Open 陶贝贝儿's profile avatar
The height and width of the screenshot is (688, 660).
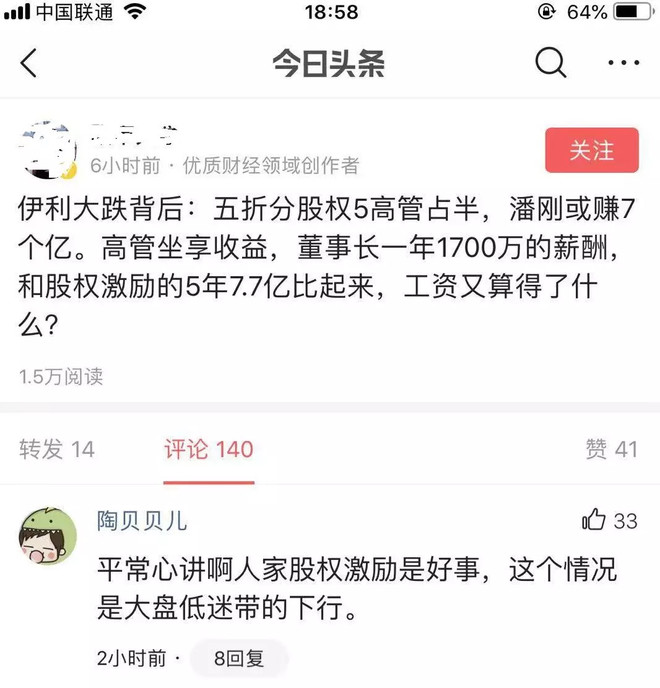click(48, 534)
